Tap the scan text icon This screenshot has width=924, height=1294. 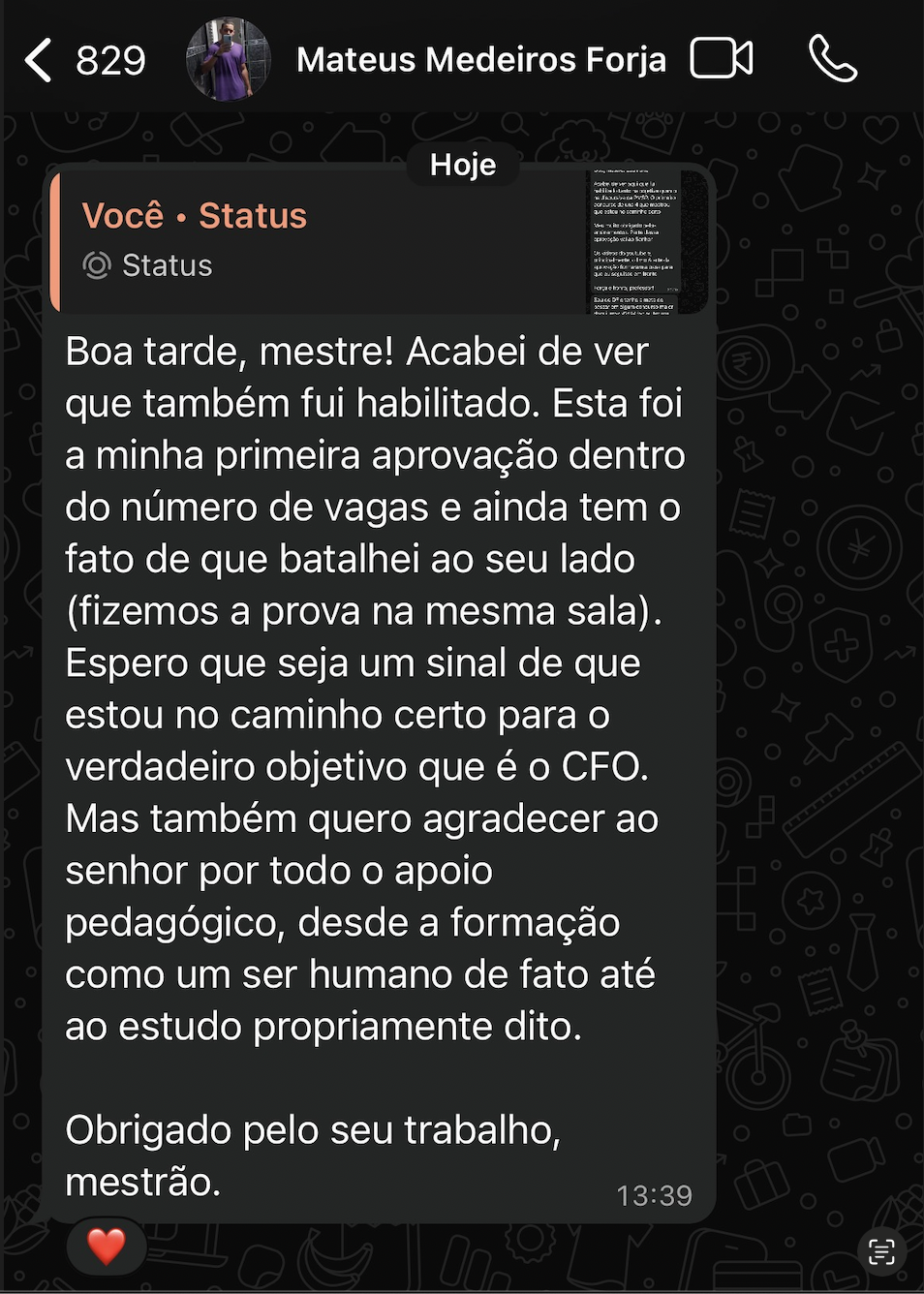(x=881, y=1251)
